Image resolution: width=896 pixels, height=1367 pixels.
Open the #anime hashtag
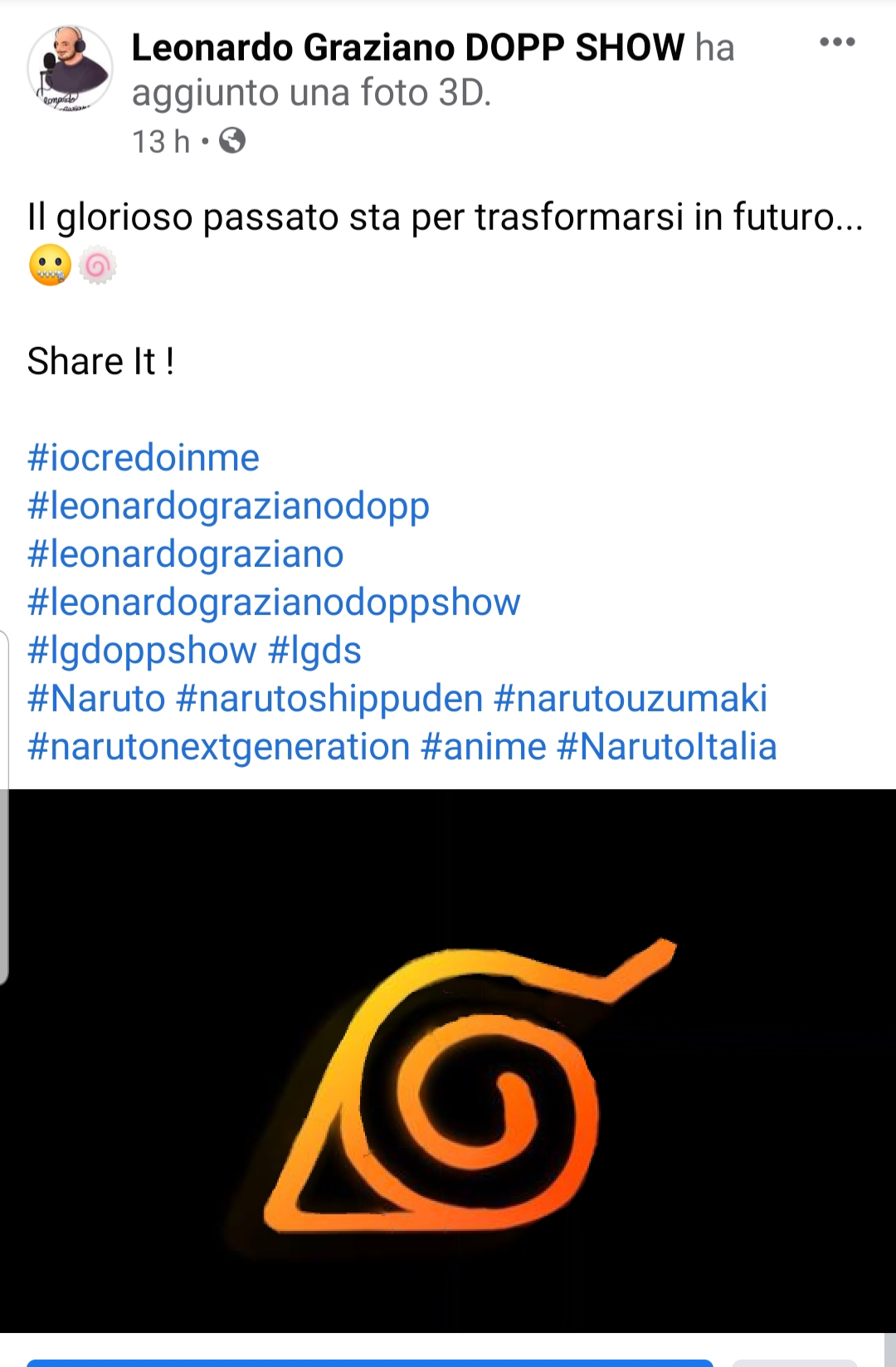tap(484, 747)
